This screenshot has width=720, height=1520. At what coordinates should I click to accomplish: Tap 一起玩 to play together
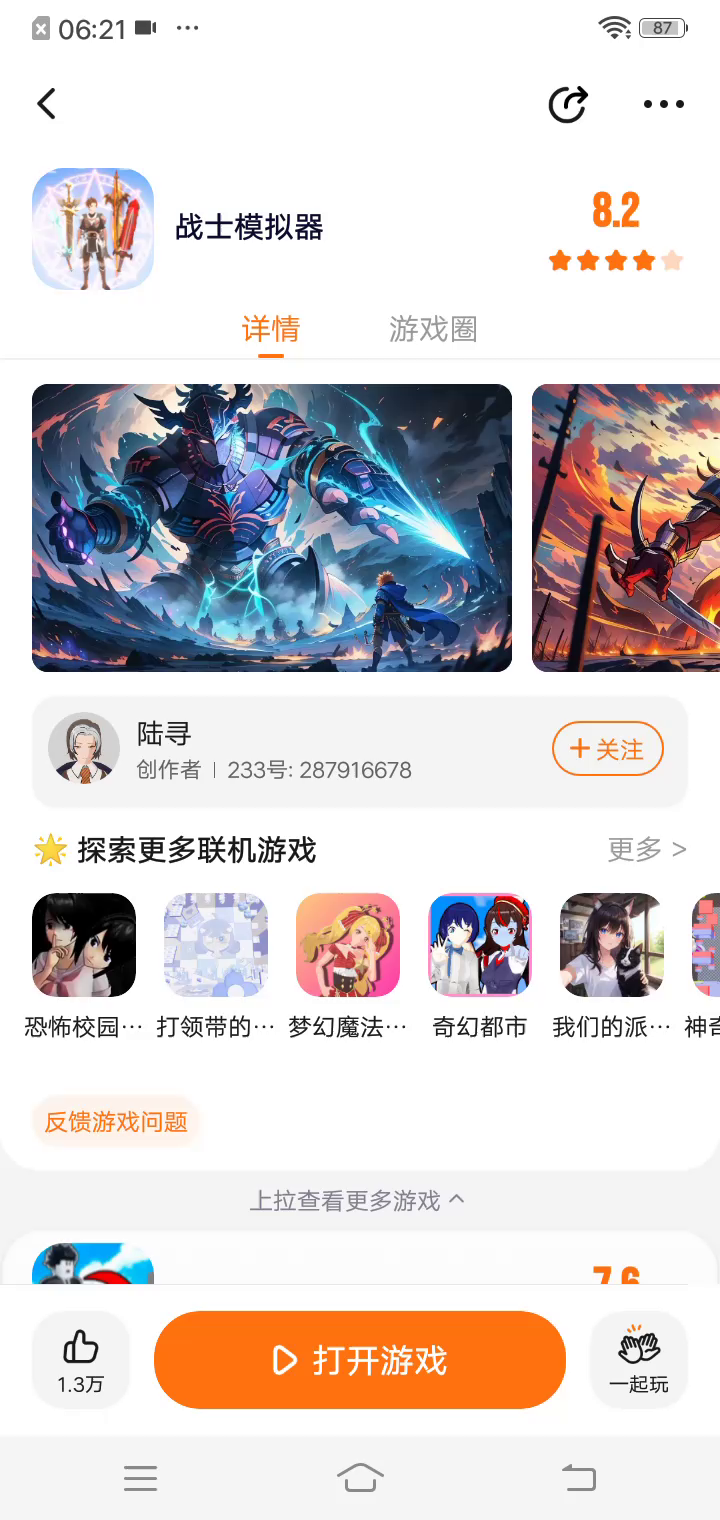(639, 1360)
